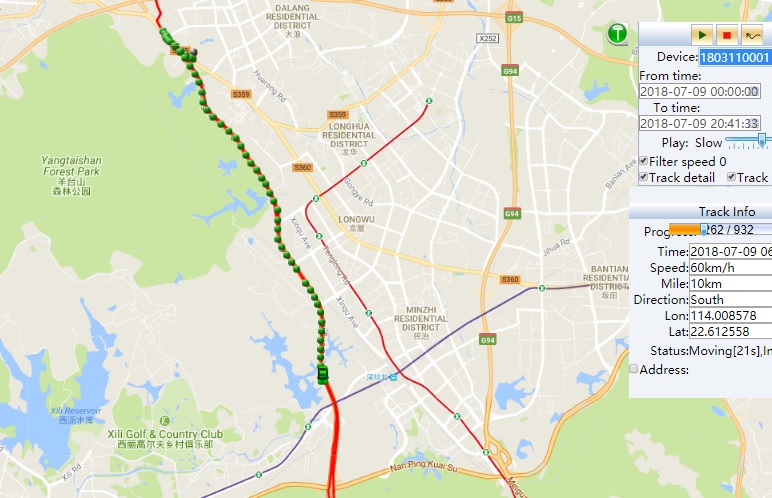
Task: Tap the green T marker icon
Action: [x=619, y=34]
